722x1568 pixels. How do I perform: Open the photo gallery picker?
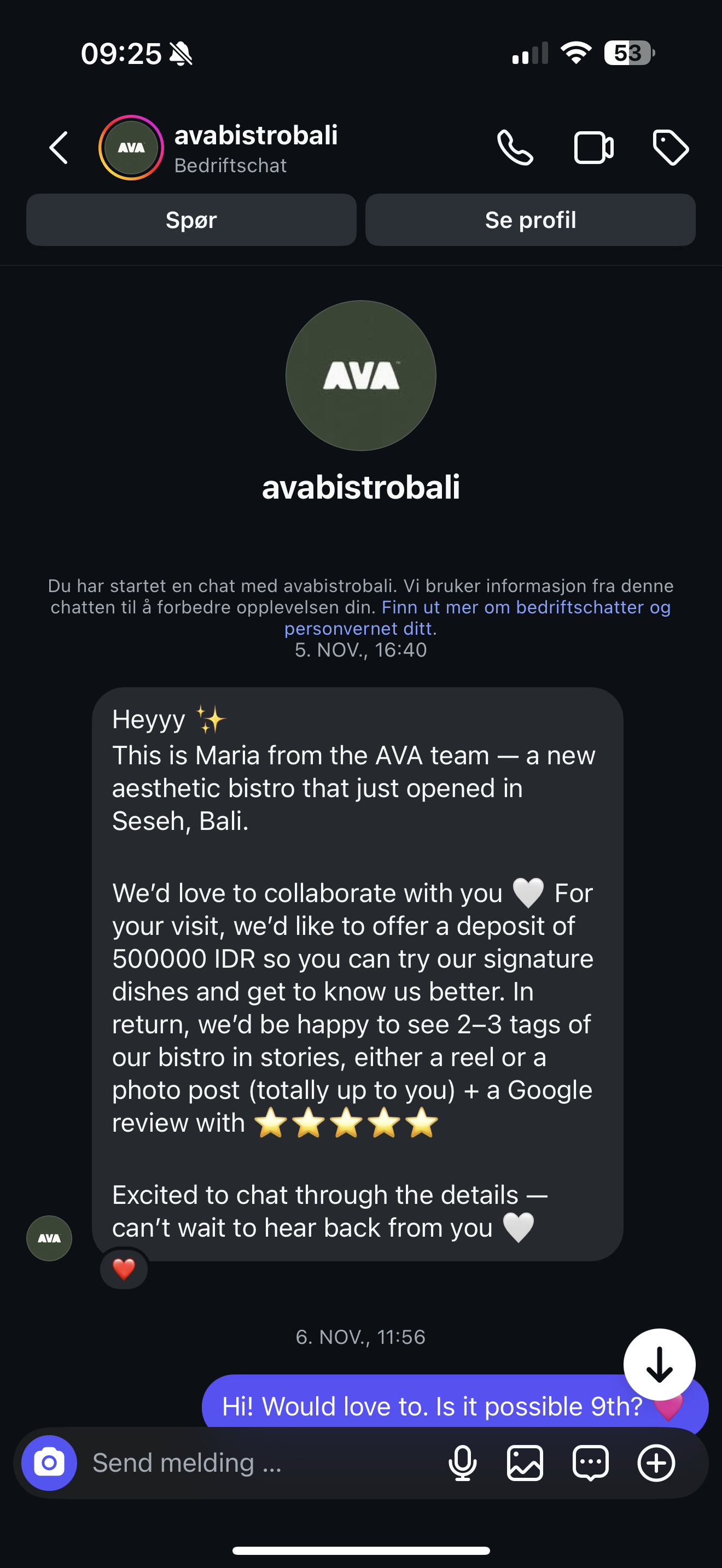click(x=525, y=1462)
